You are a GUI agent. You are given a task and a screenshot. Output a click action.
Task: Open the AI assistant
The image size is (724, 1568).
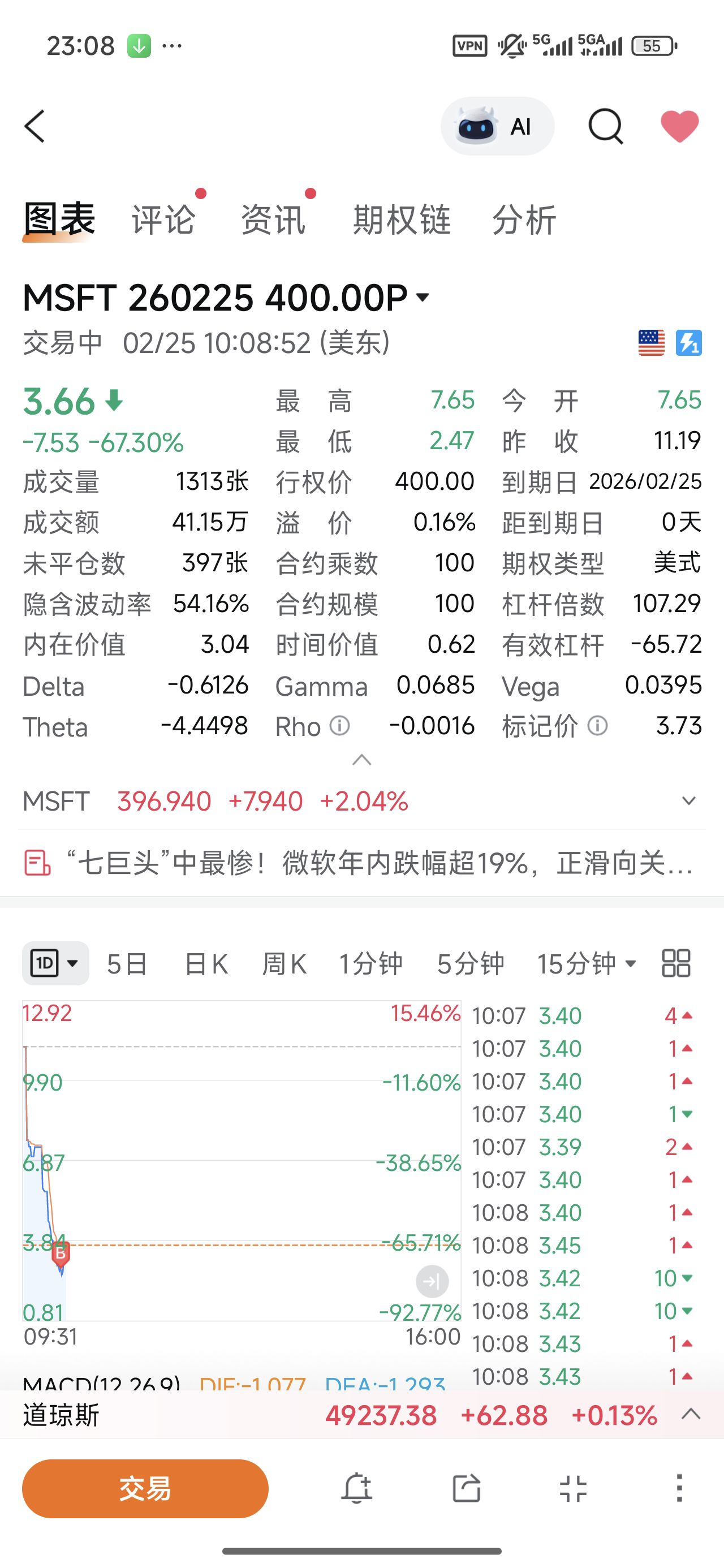[497, 126]
